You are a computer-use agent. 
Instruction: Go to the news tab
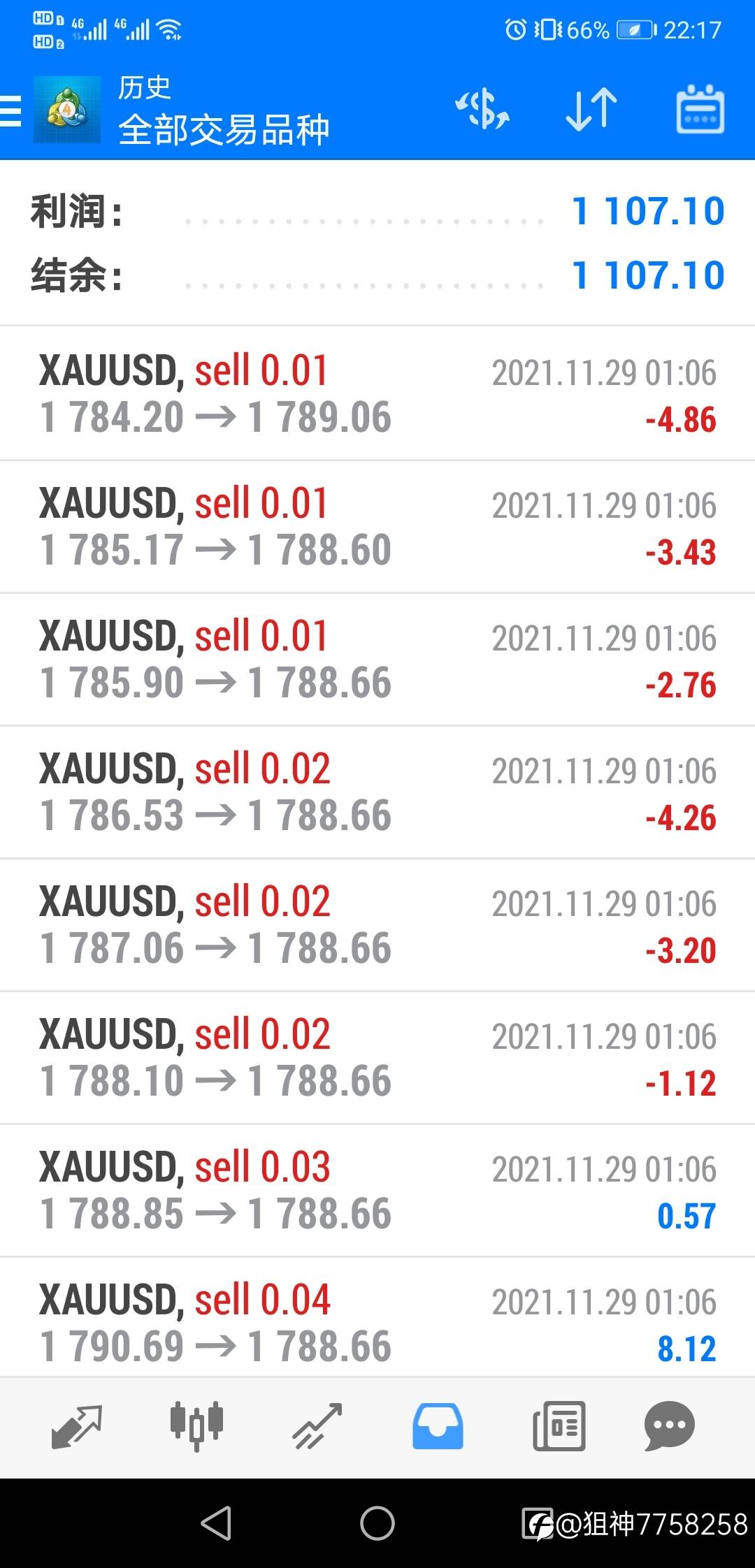pos(559,1426)
